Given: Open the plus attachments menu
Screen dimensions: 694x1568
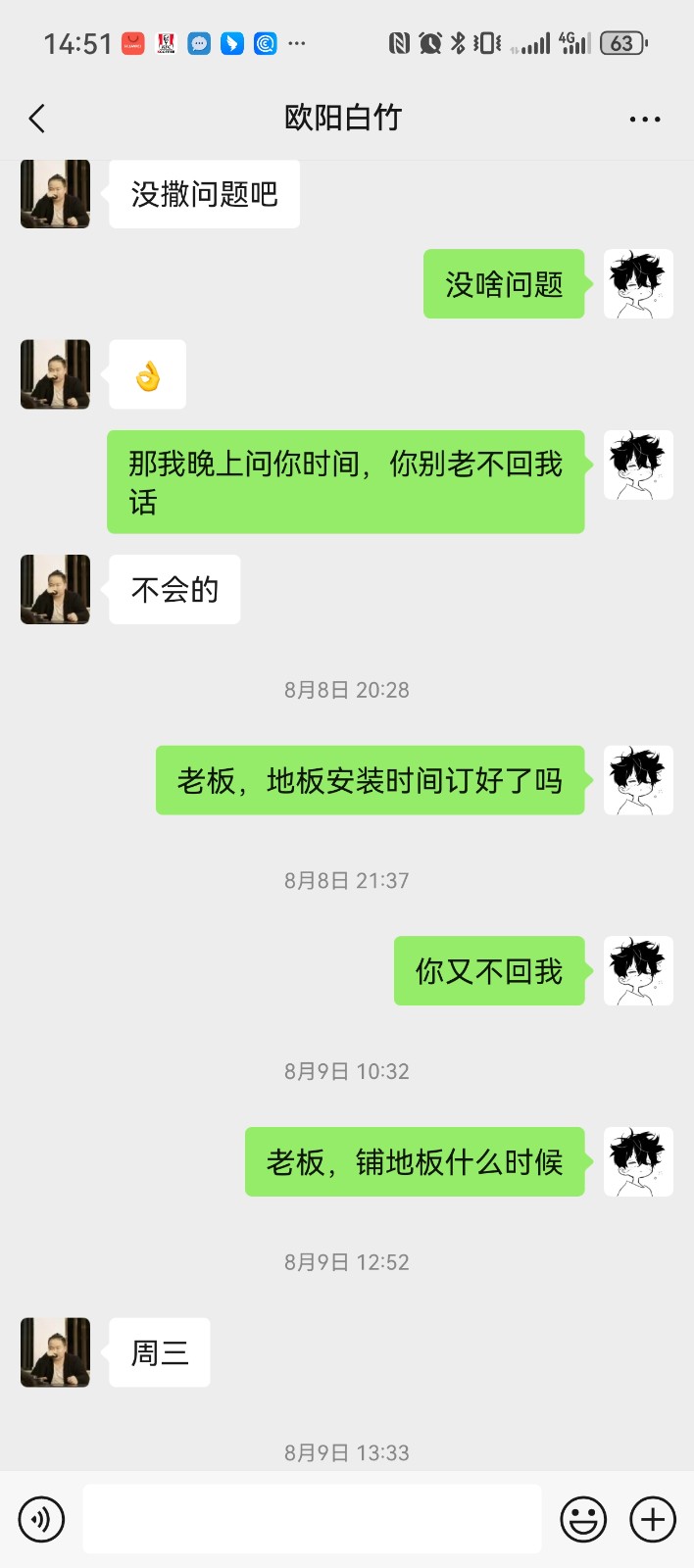Looking at the screenshot, I should coord(653,1519).
